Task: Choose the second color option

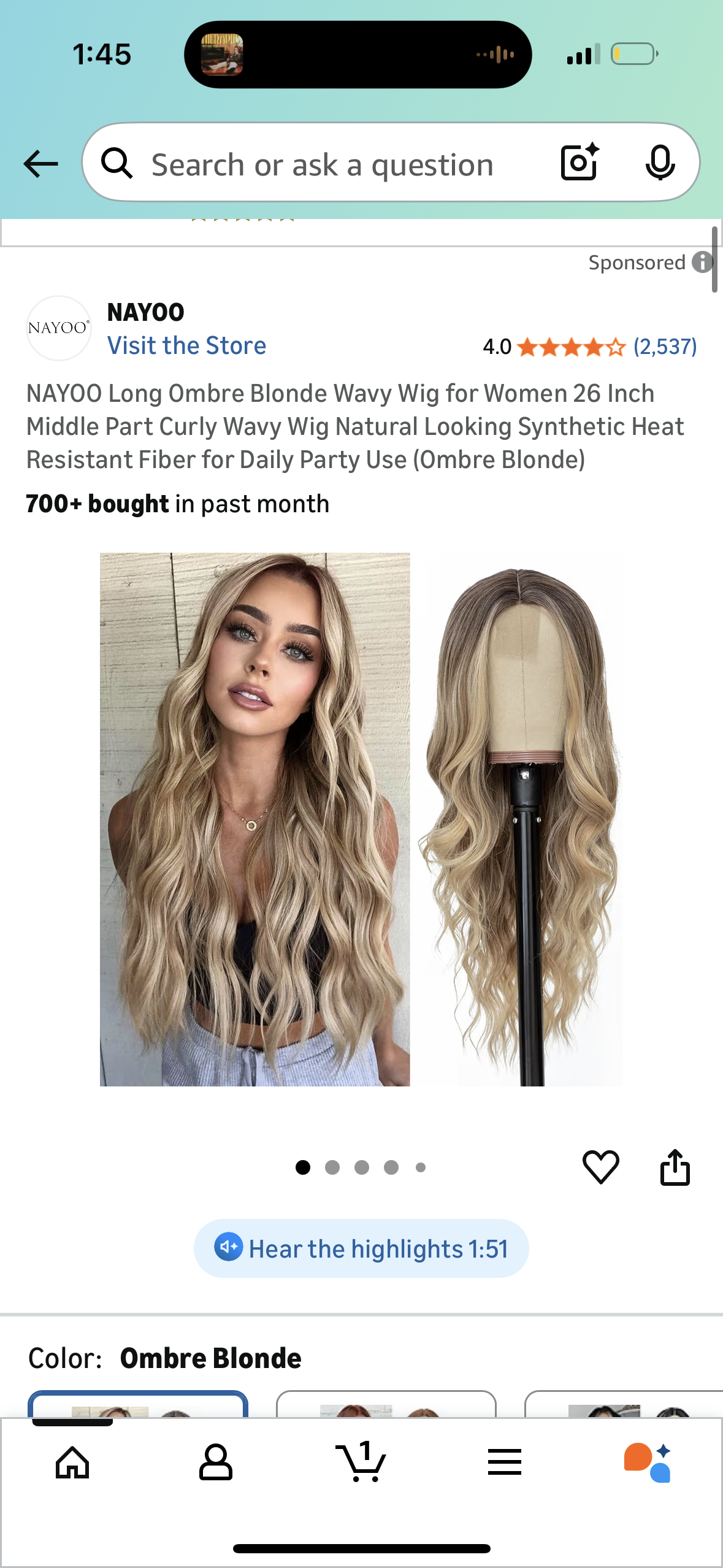Action: [x=386, y=1405]
